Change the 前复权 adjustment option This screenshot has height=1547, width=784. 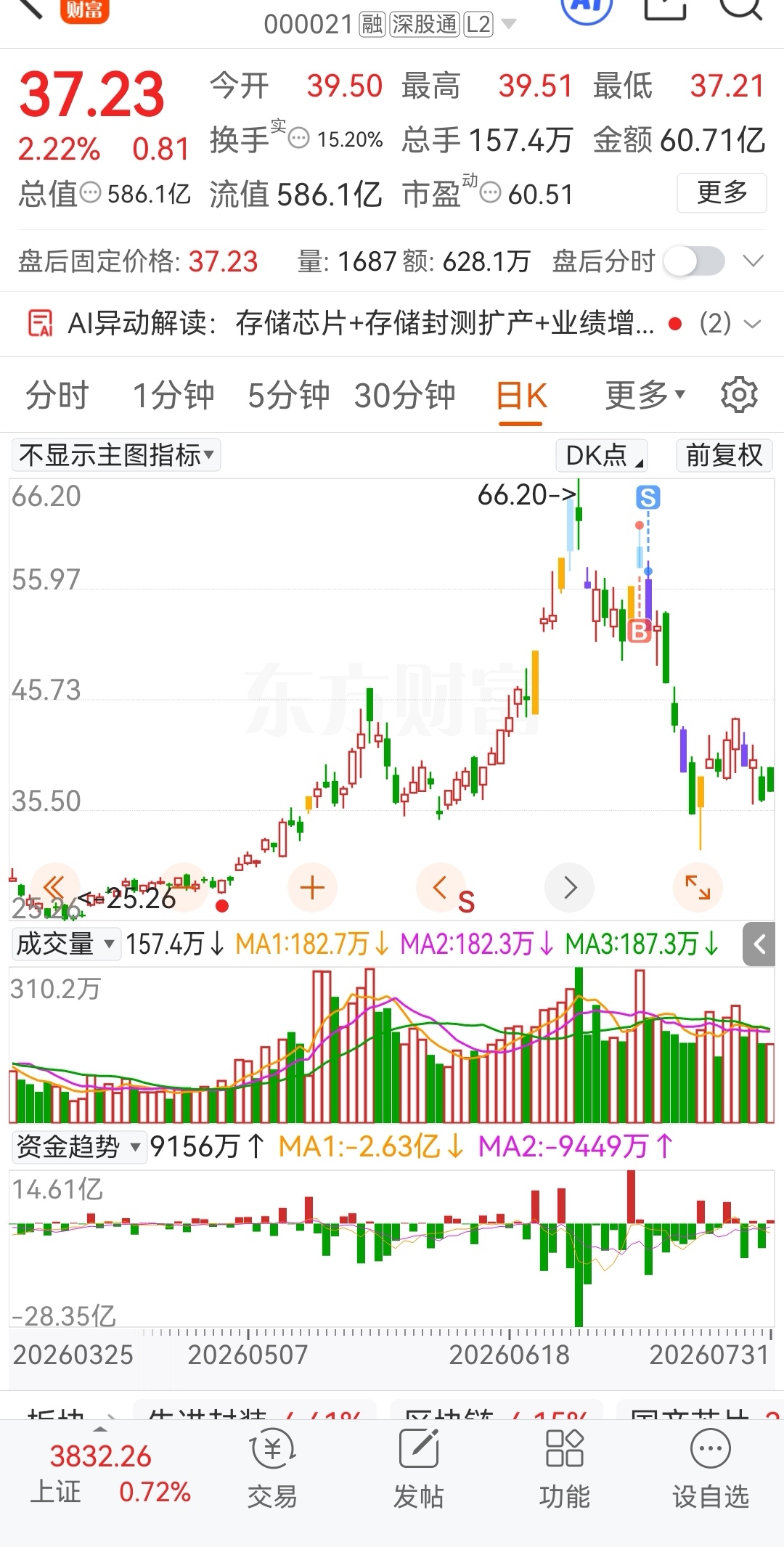(x=724, y=455)
